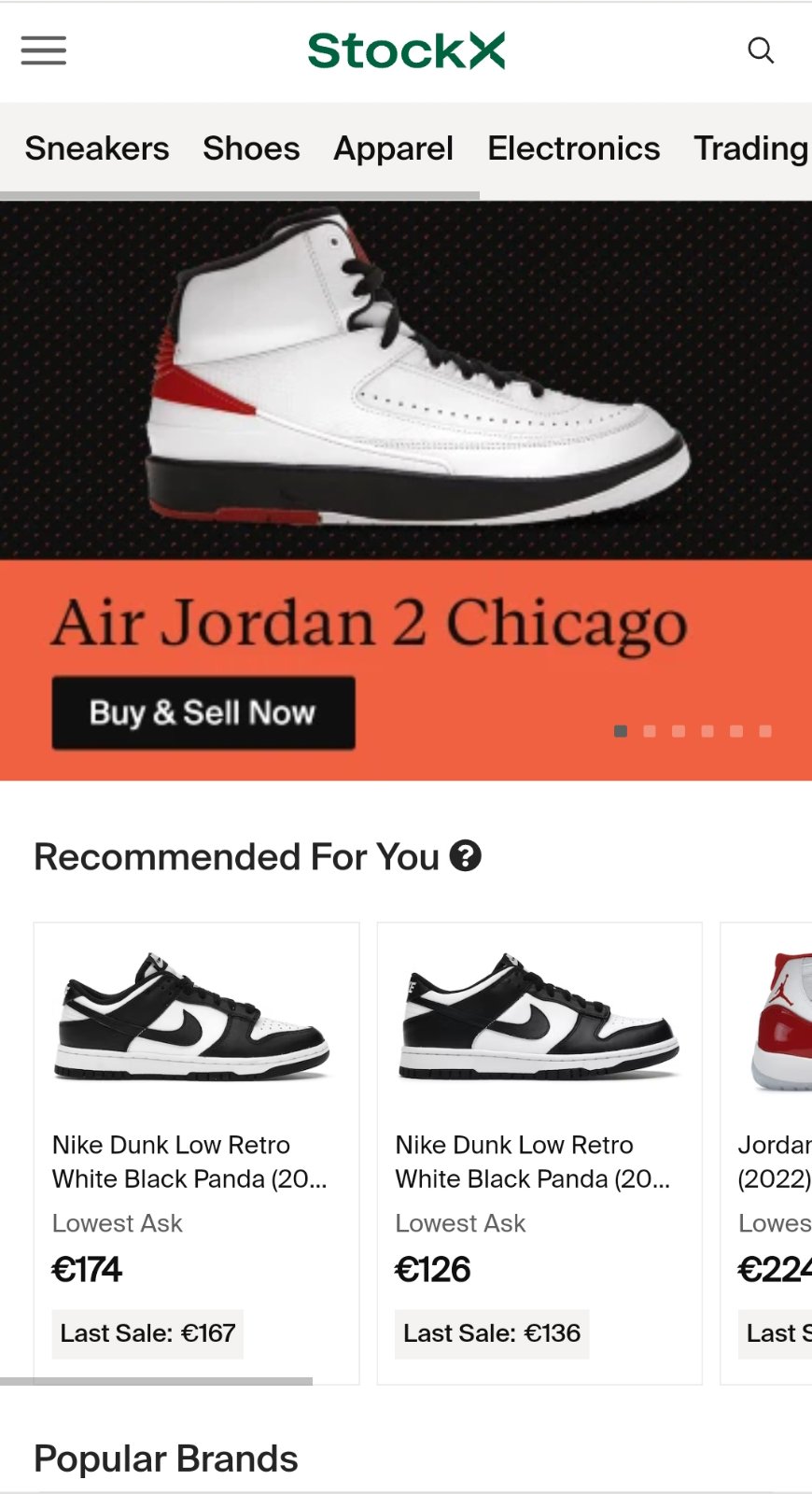Switch to the Sneakers category
Screen dimensions: 812x1494
97,148
